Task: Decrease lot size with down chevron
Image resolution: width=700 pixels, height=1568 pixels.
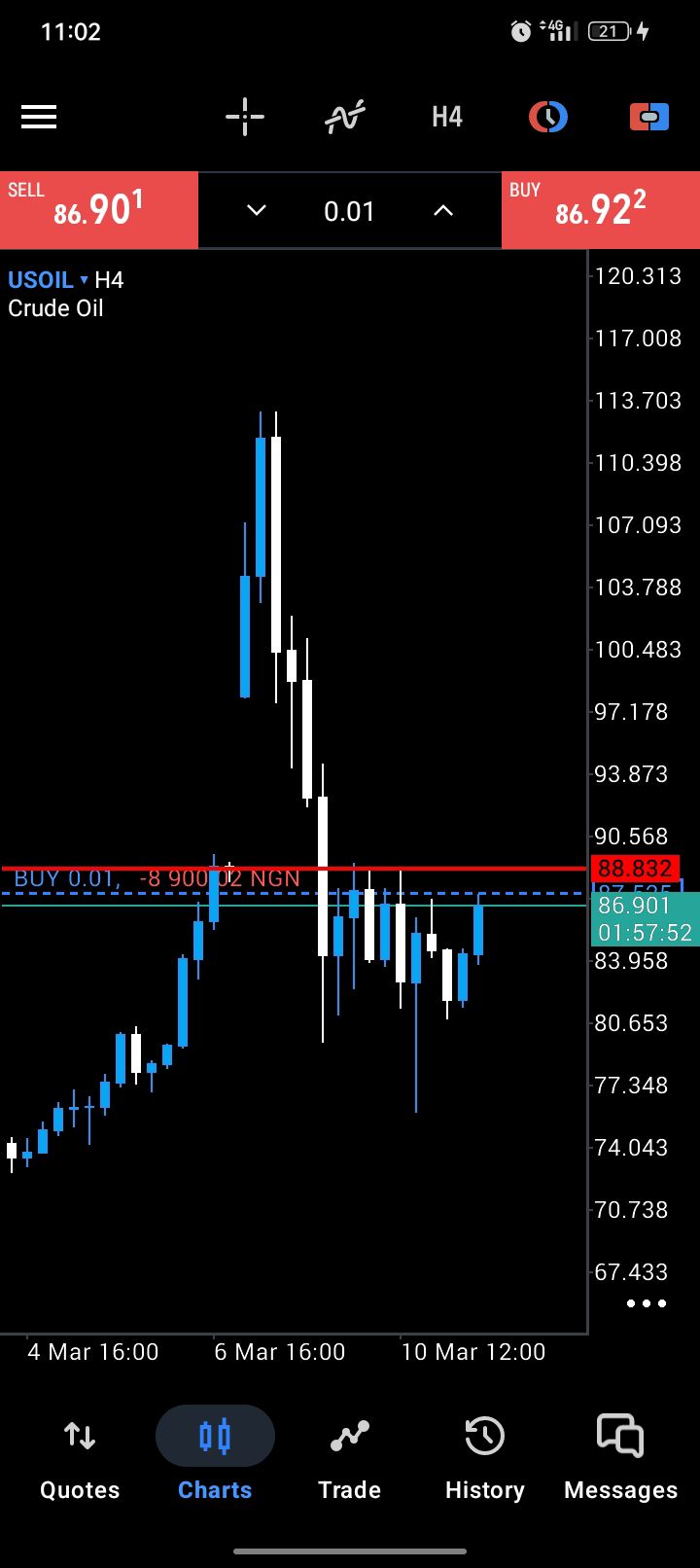Action: coord(256,210)
